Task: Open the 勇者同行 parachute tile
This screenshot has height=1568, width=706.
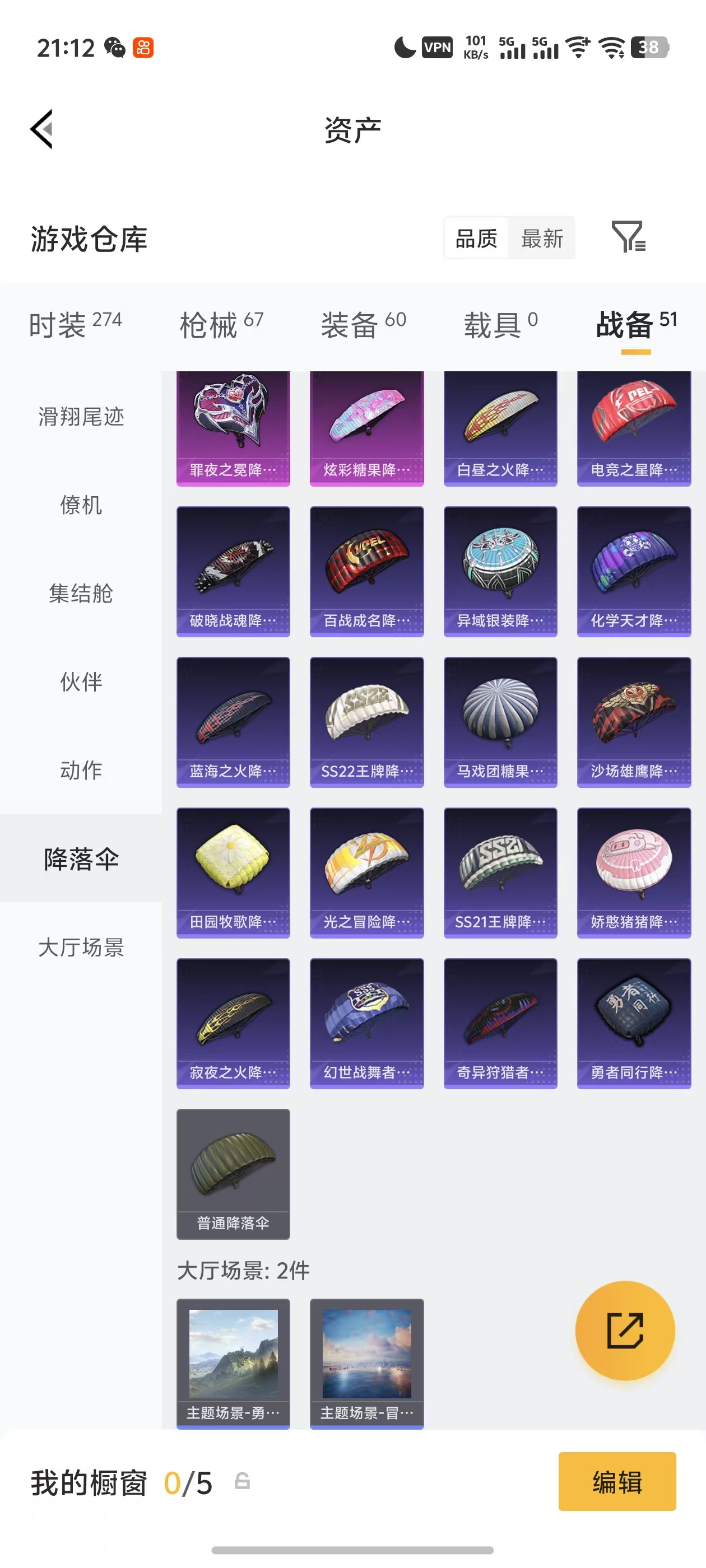Action: pyautogui.click(x=634, y=1023)
